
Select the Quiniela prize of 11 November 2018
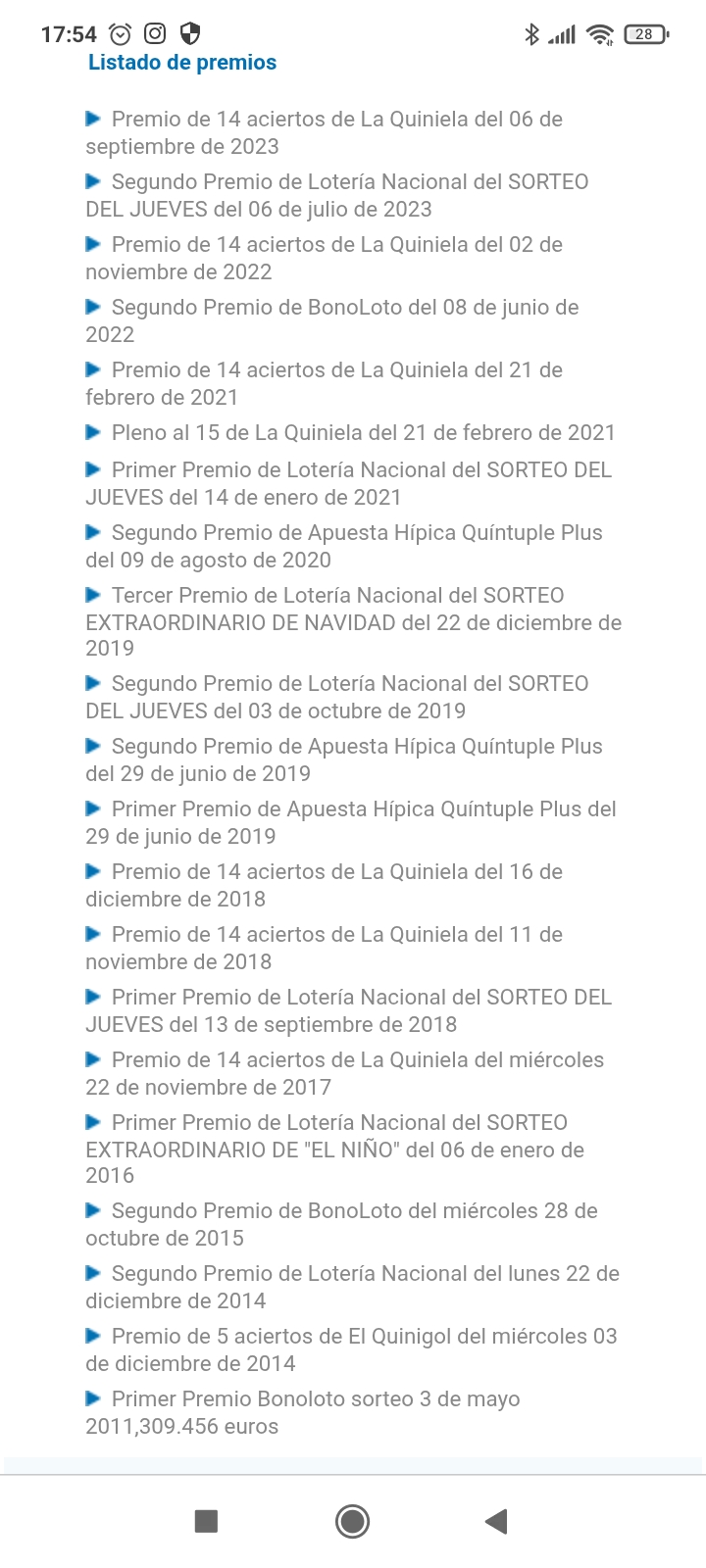(336, 935)
